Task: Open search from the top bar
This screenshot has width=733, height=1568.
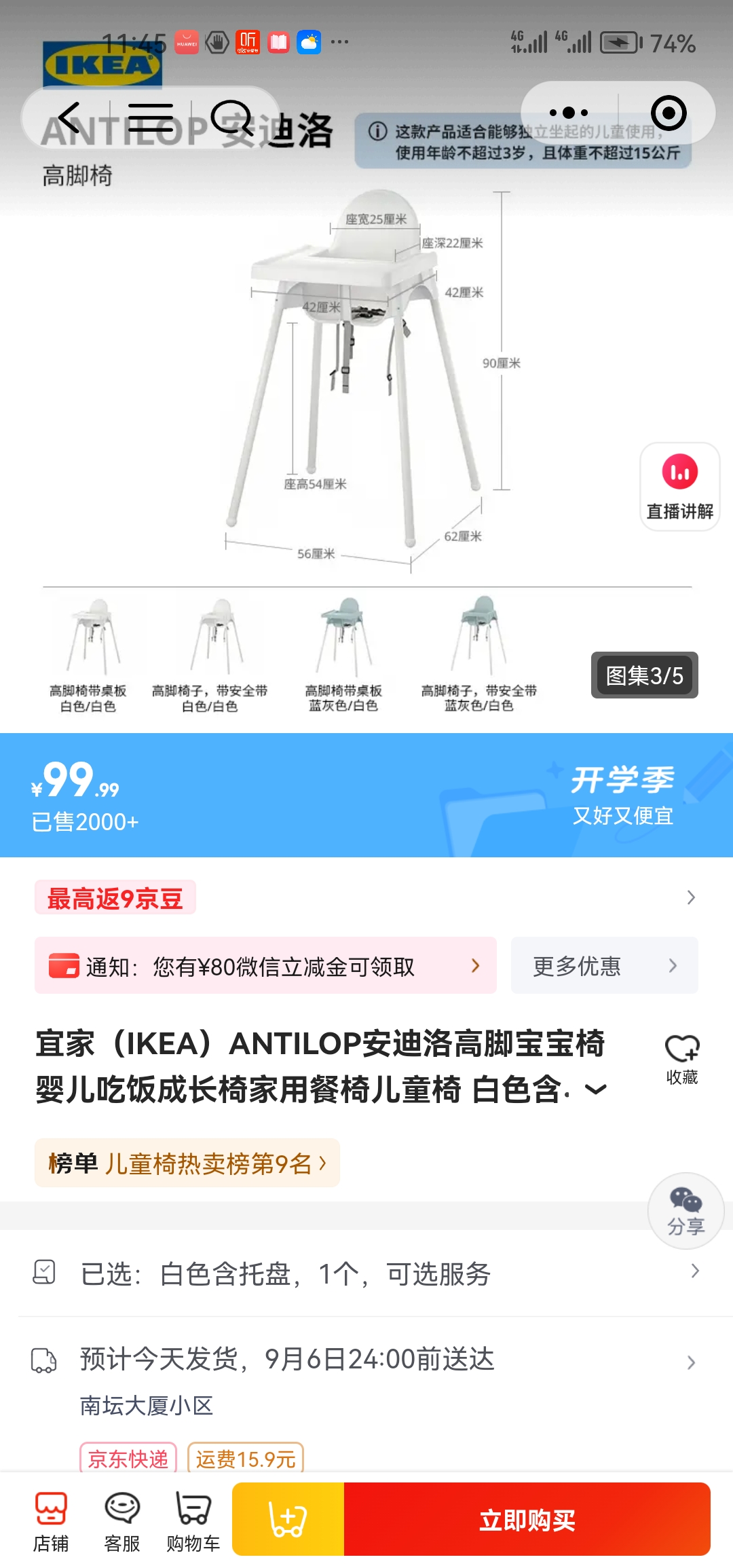Action: coord(231,117)
